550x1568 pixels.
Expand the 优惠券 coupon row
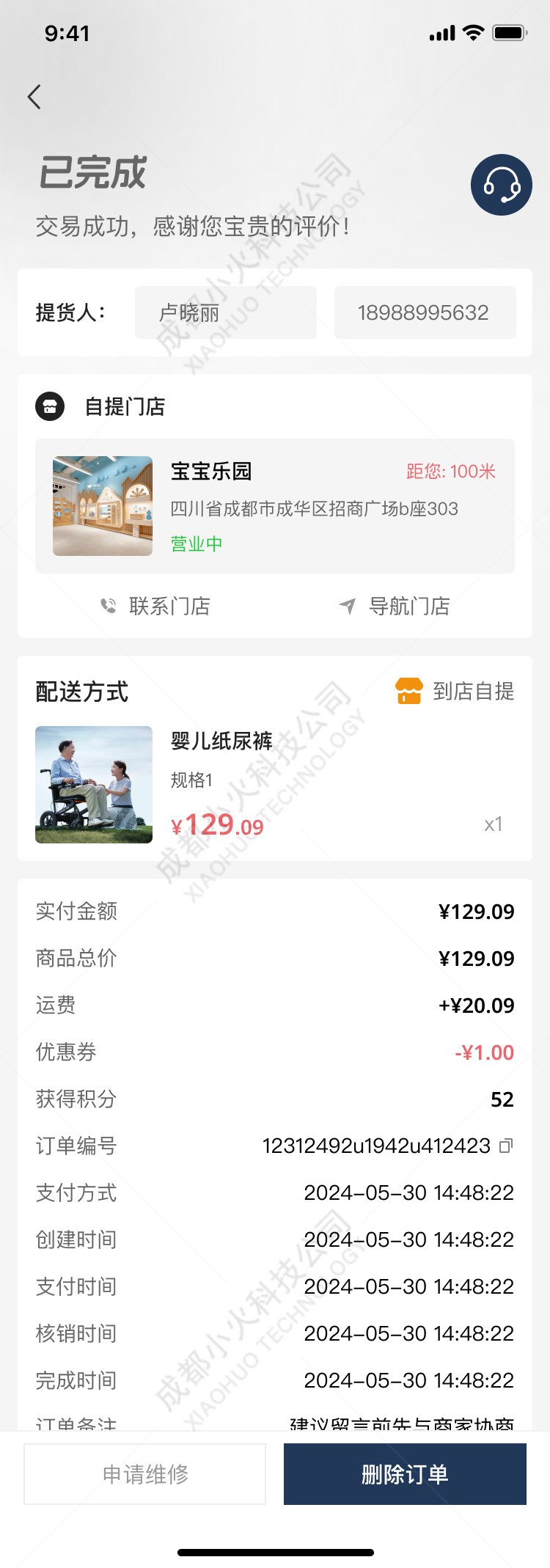[275, 1052]
